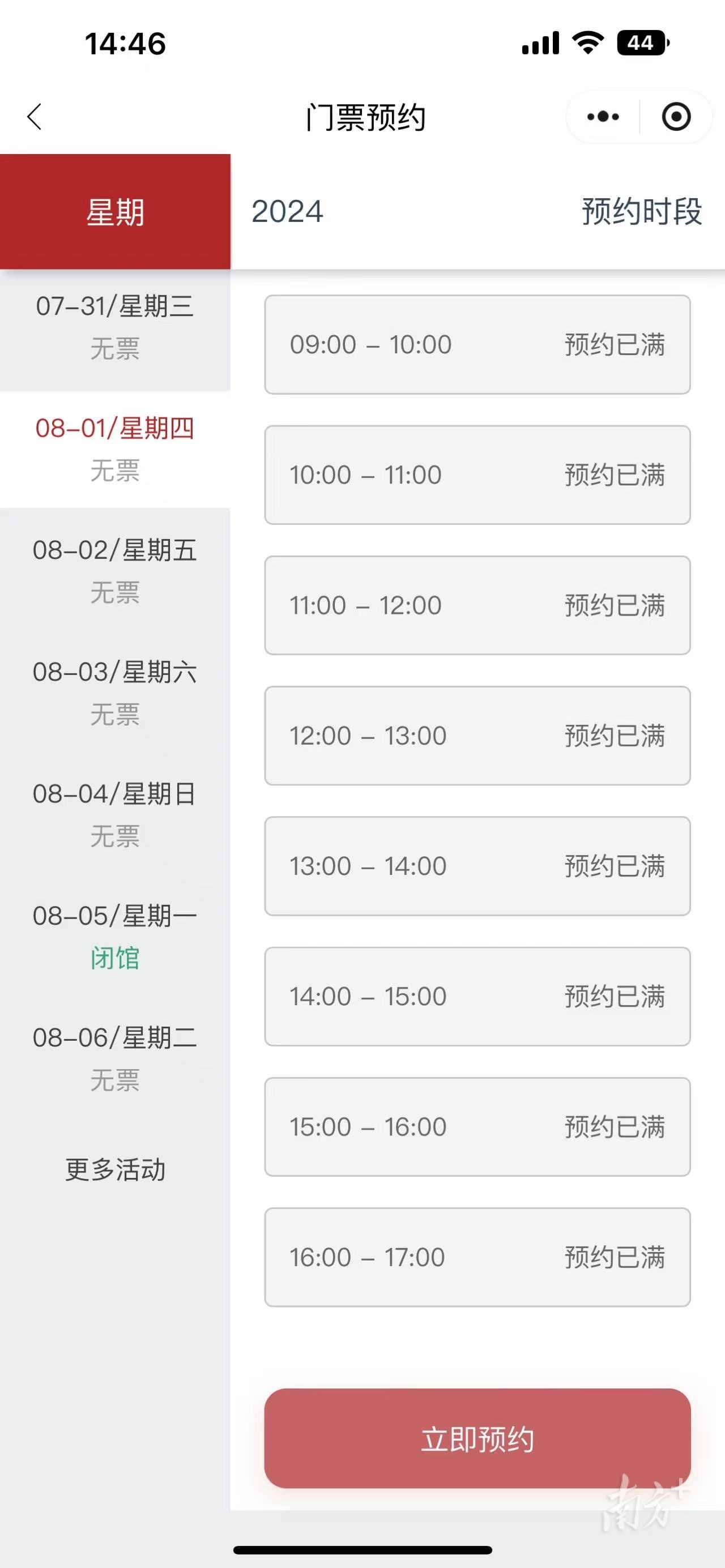Select the date 08-03 星期六

click(115, 692)
